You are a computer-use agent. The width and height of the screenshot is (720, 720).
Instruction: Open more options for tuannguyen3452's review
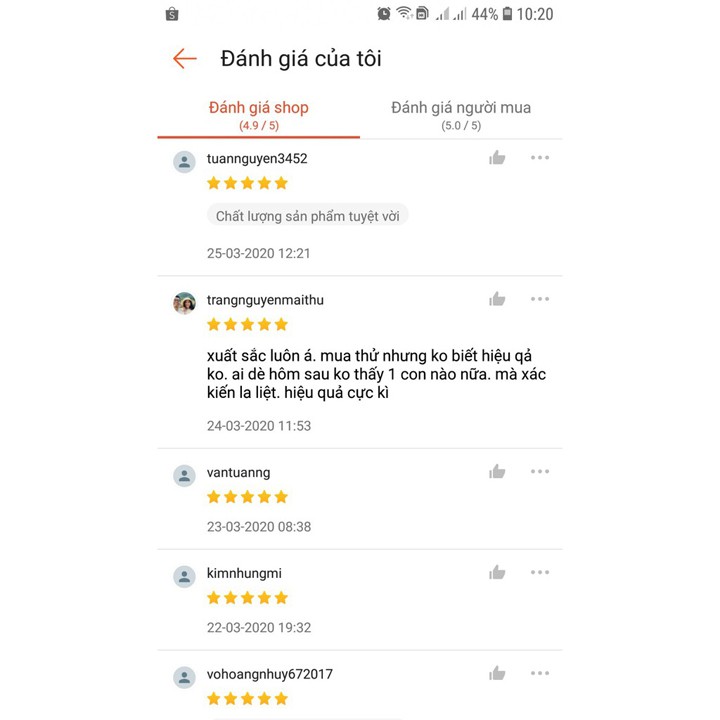click(x=540, y=158)
